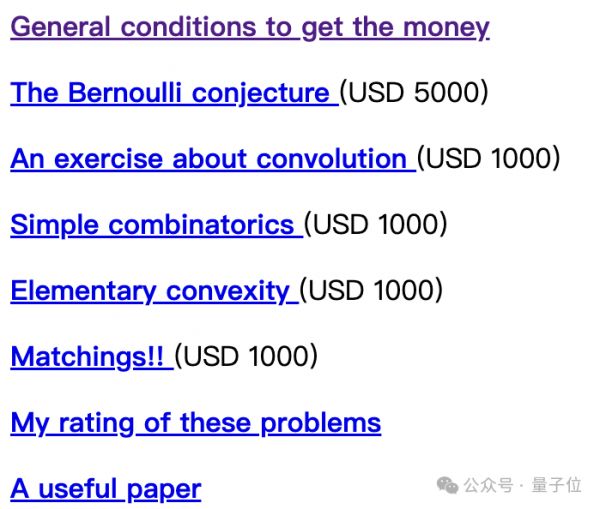
Task: Tap the Matchings!! link
Action: tap(88, 357)
